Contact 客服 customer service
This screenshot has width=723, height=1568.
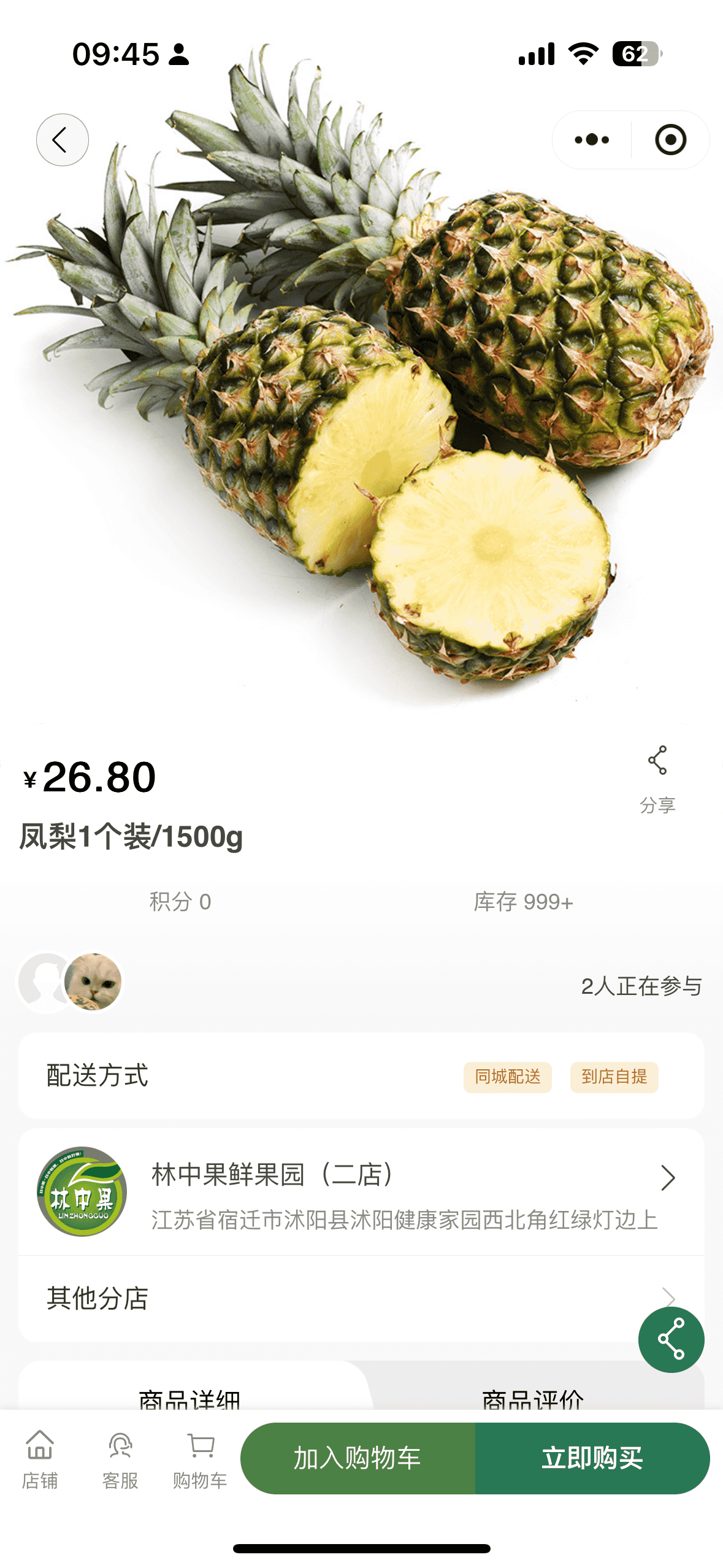click(x=120, y=1459)
